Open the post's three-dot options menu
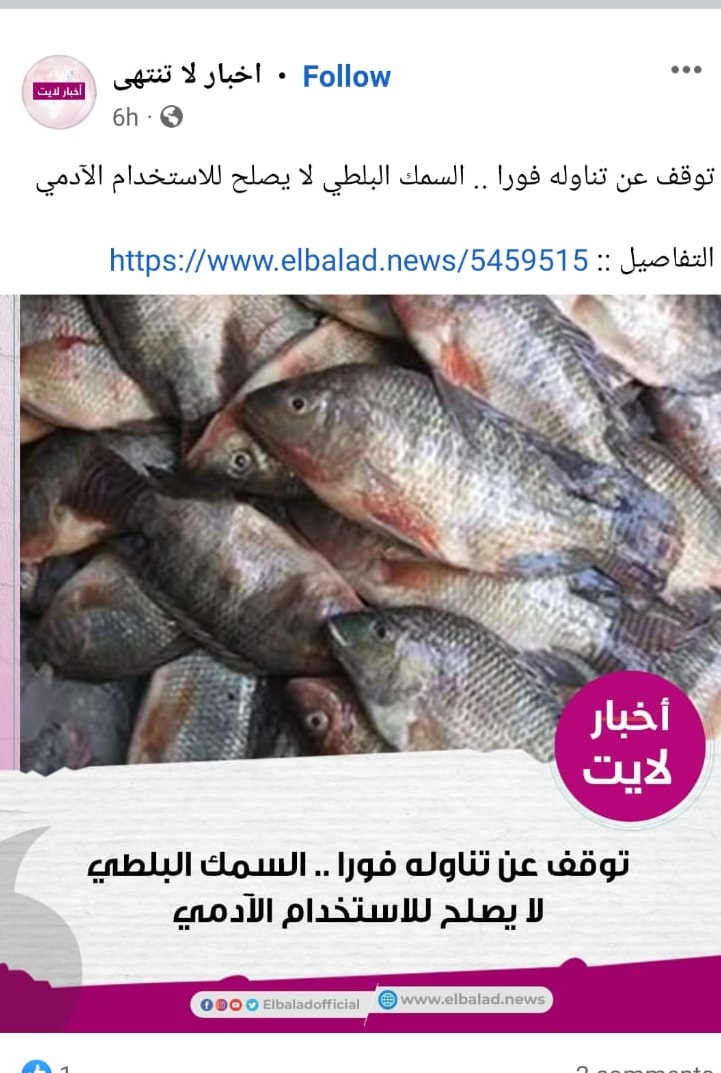The height and width of the screenshot is (1073, 721). click(686, 70)
